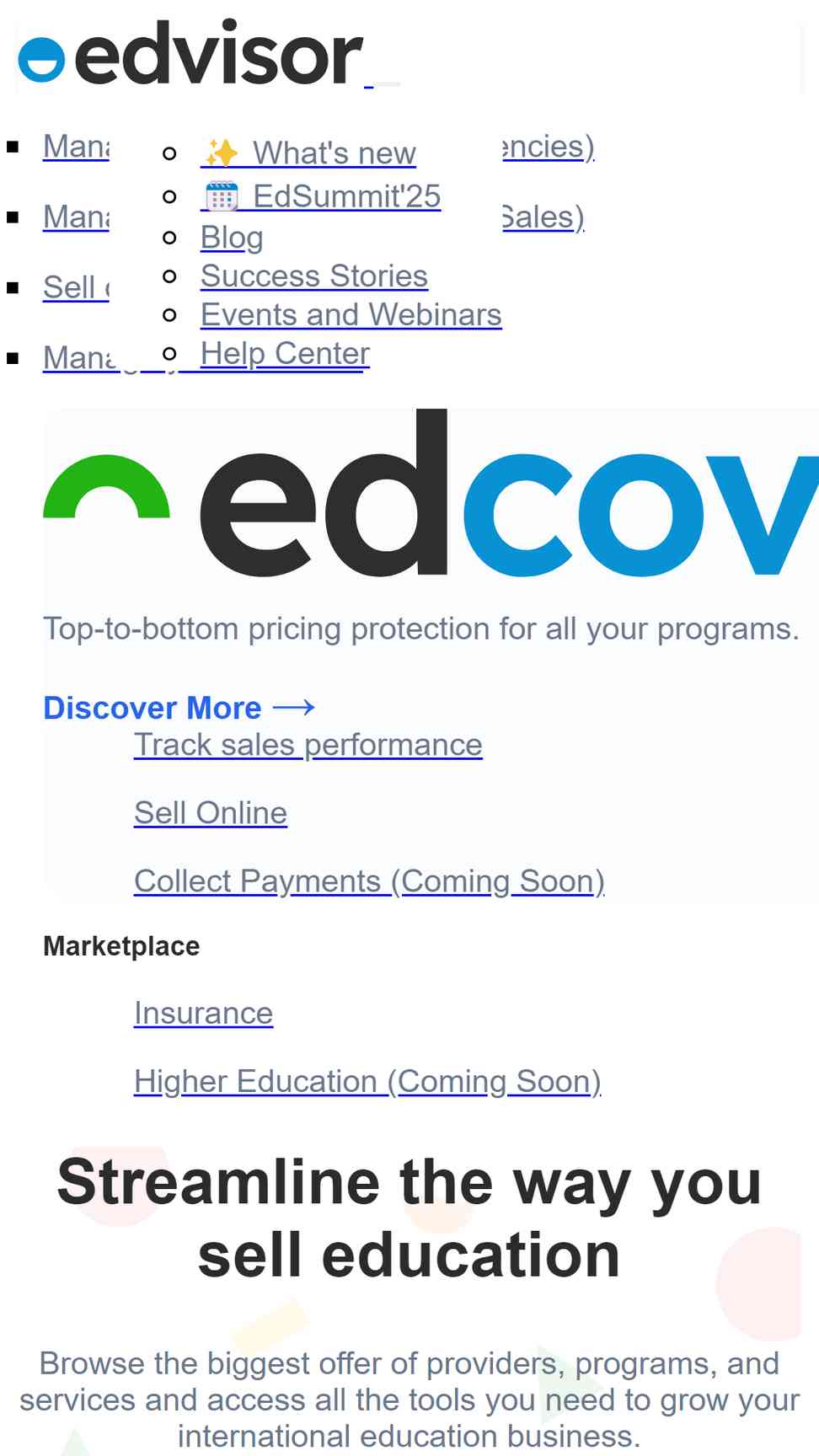This screenshot has height=1456, width=819.
Task: Tap the Edvisor logo to go home
Action: pyautogui.click(x=191, y=55)
